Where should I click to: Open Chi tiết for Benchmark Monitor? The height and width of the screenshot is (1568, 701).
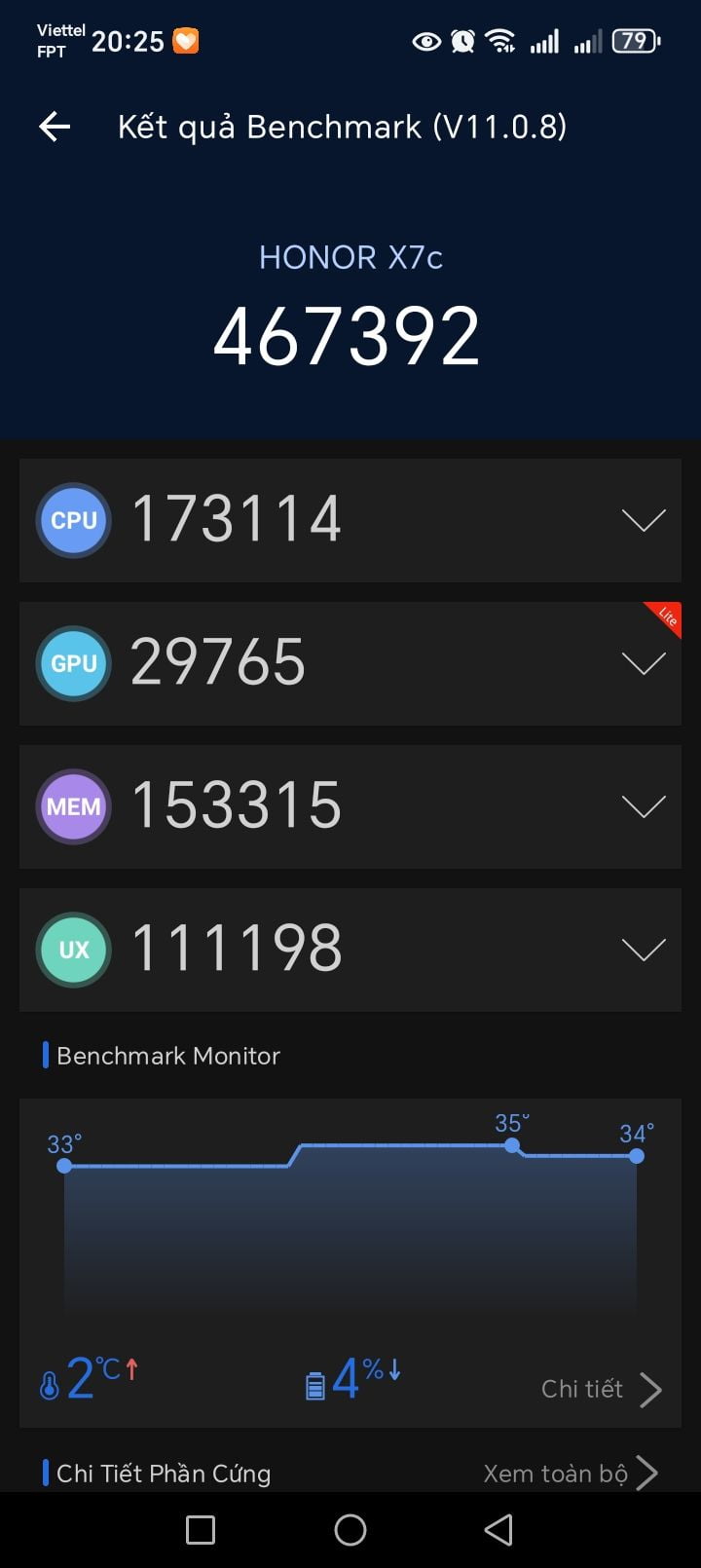click(602, 1390)
